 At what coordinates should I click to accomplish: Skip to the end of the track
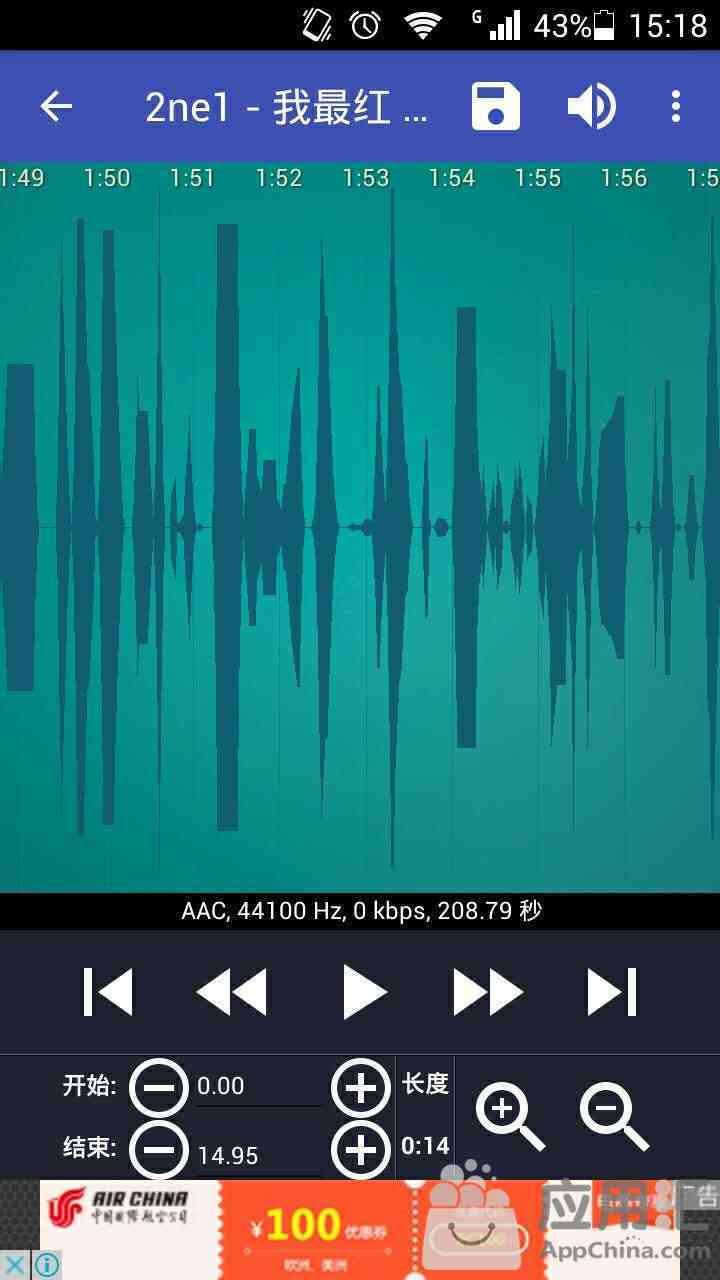(x=611, y=992)
